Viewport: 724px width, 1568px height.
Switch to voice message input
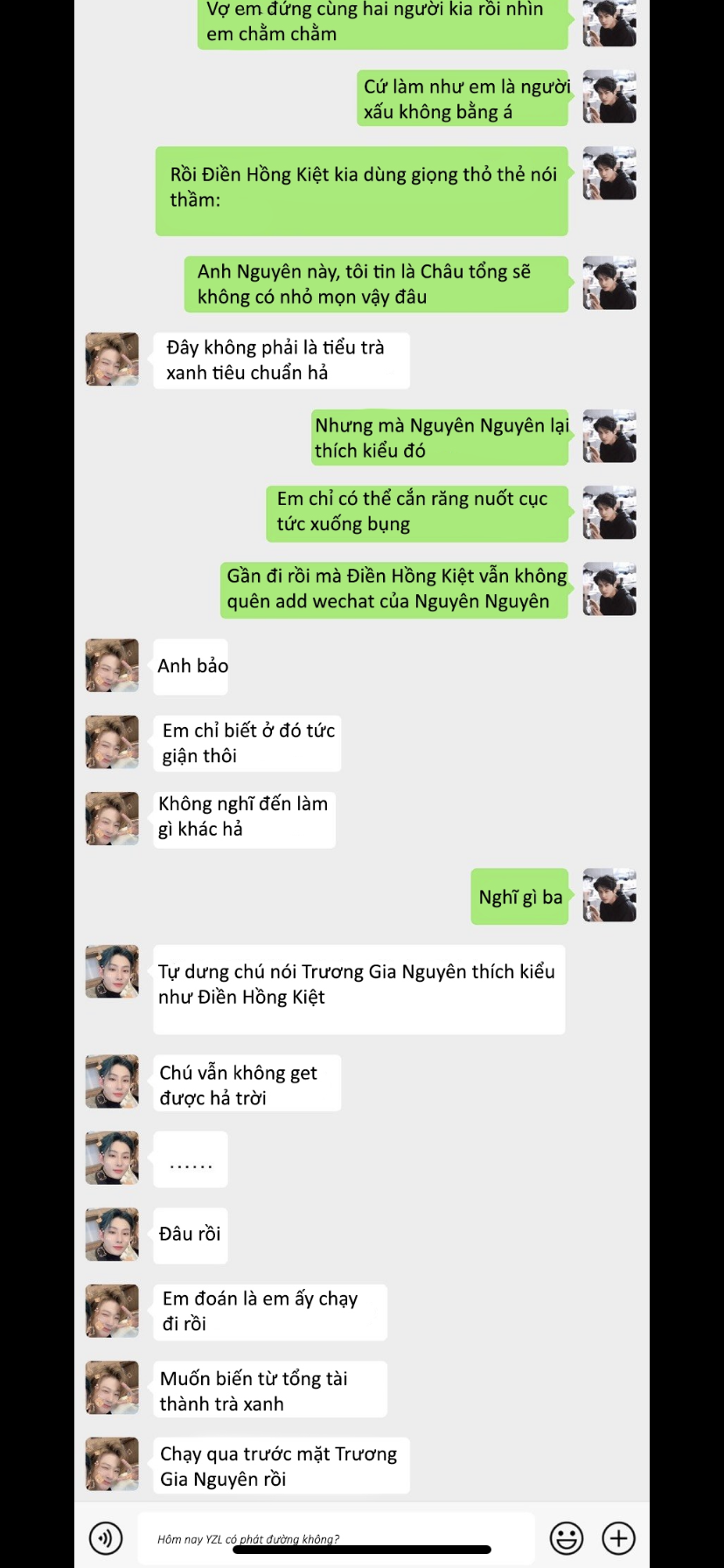point(106,1537)
